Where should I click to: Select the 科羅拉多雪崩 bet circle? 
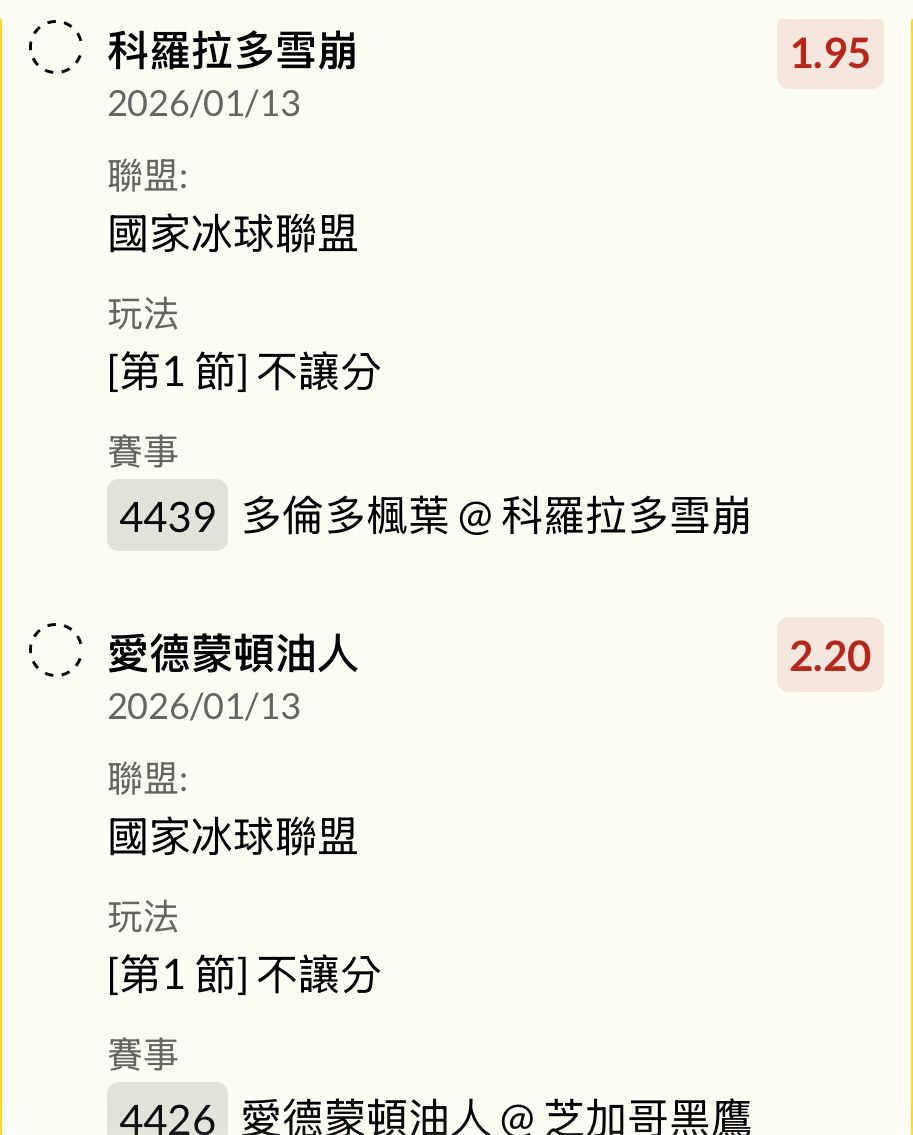coord(56,48)
